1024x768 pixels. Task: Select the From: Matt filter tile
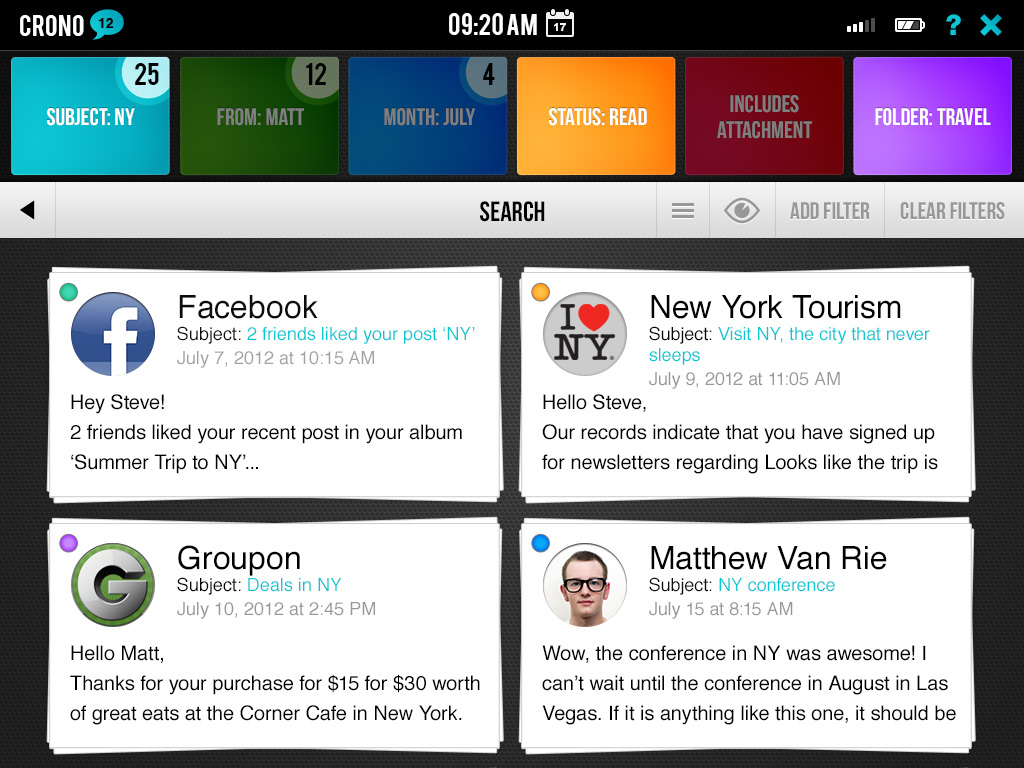pos(259,117)
